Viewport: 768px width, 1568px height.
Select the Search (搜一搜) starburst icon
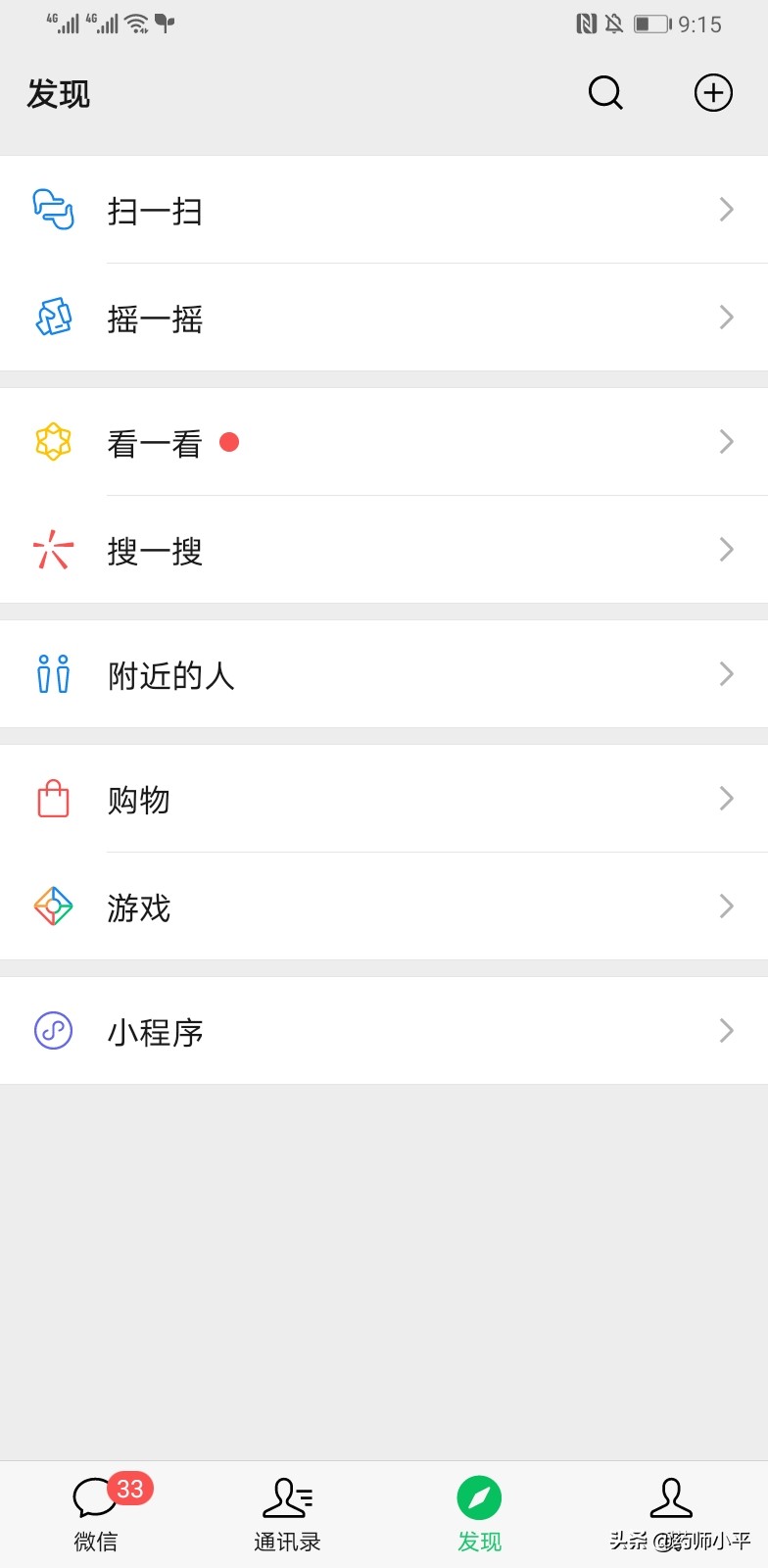[53, 551]
